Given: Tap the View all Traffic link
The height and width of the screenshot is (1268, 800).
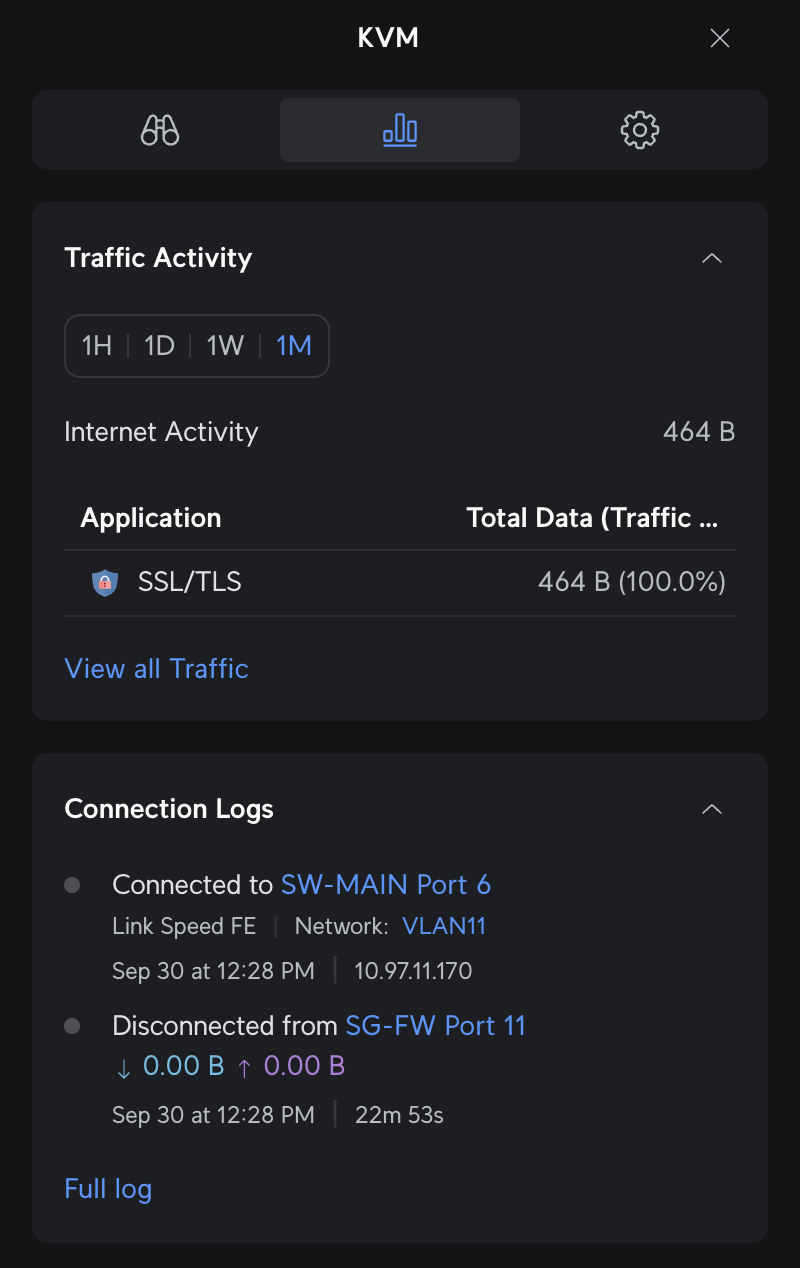Looking at the screenshot, I should (x=157, y=669).
